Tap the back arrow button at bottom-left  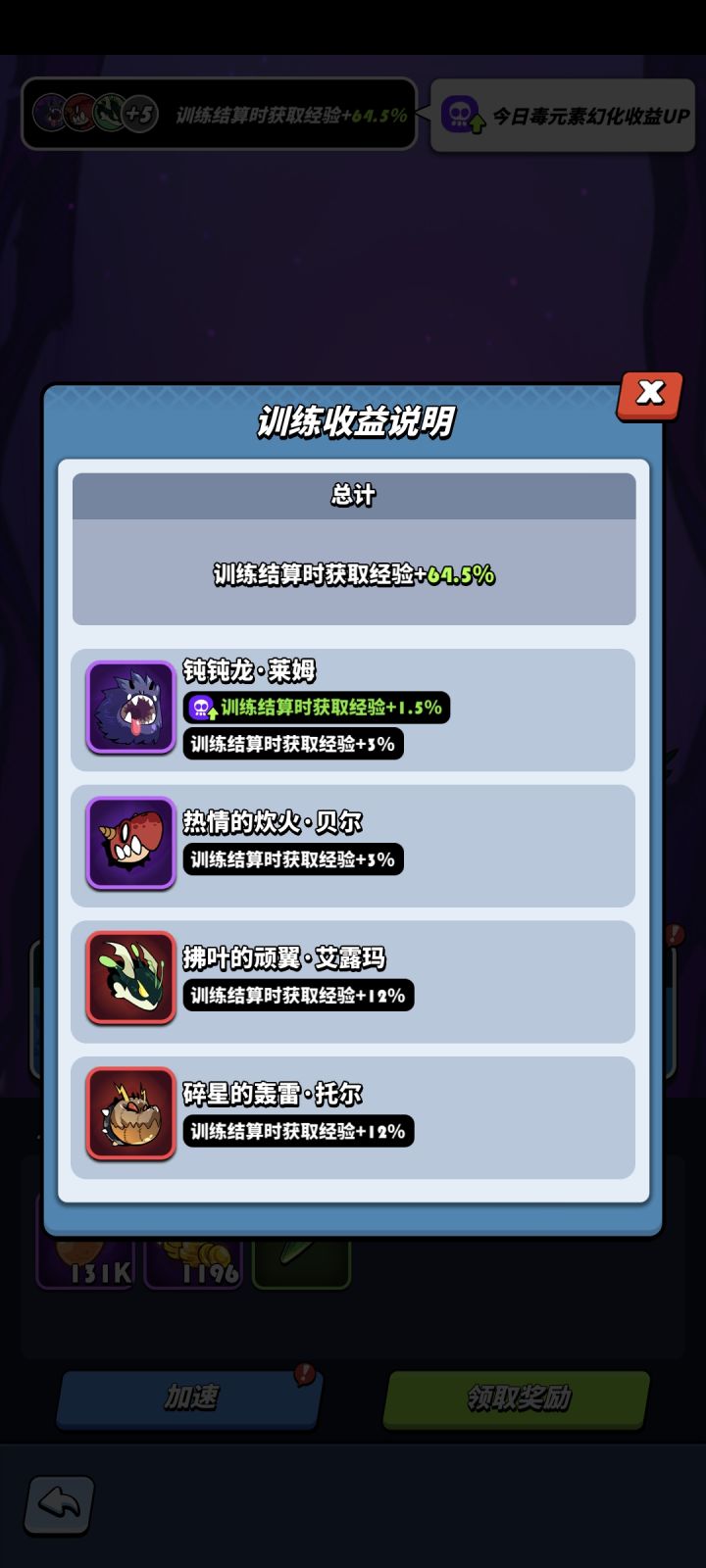pyautogui.click(x=58, y=1505)
